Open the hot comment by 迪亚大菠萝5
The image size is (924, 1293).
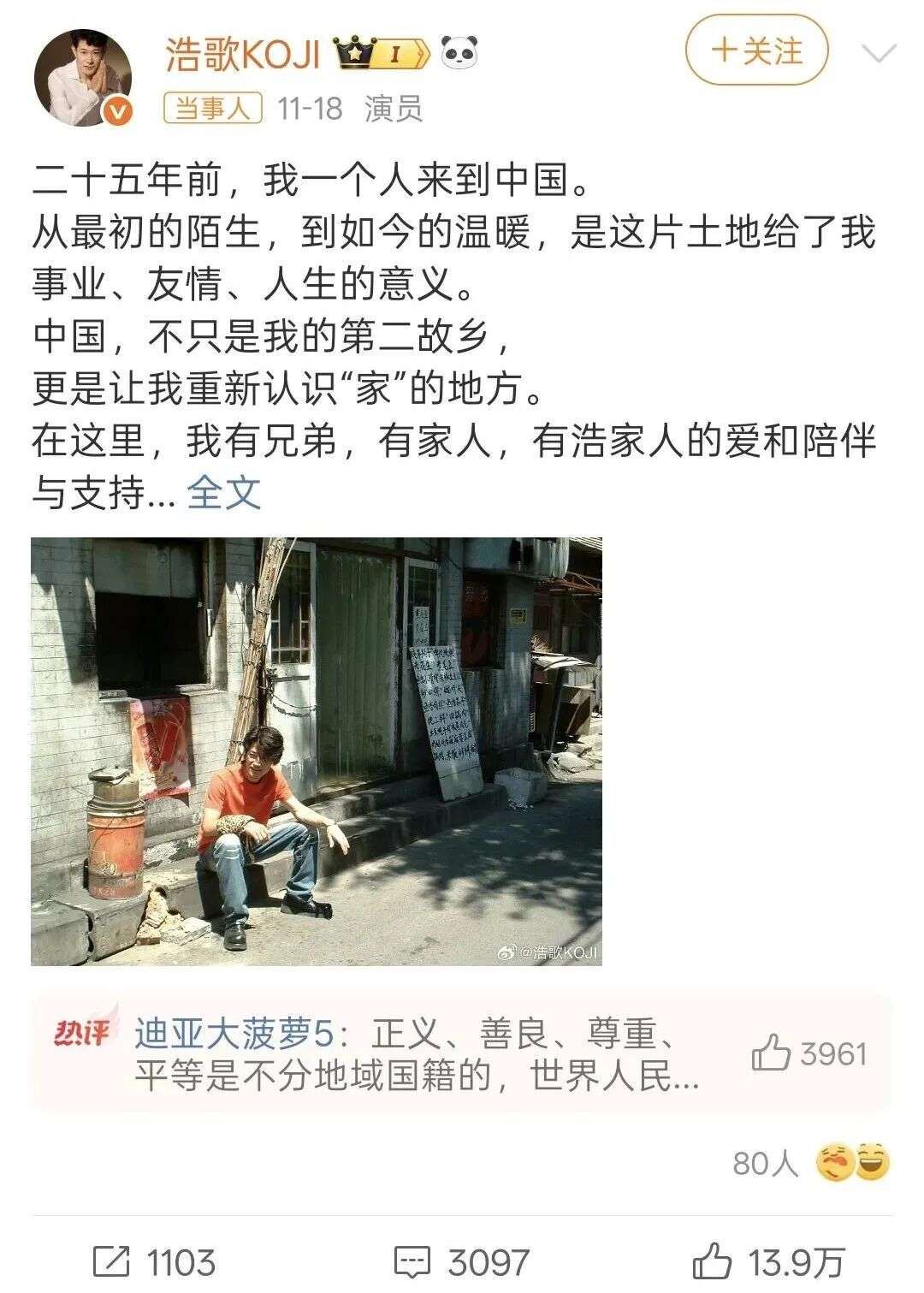point(416,1054)
